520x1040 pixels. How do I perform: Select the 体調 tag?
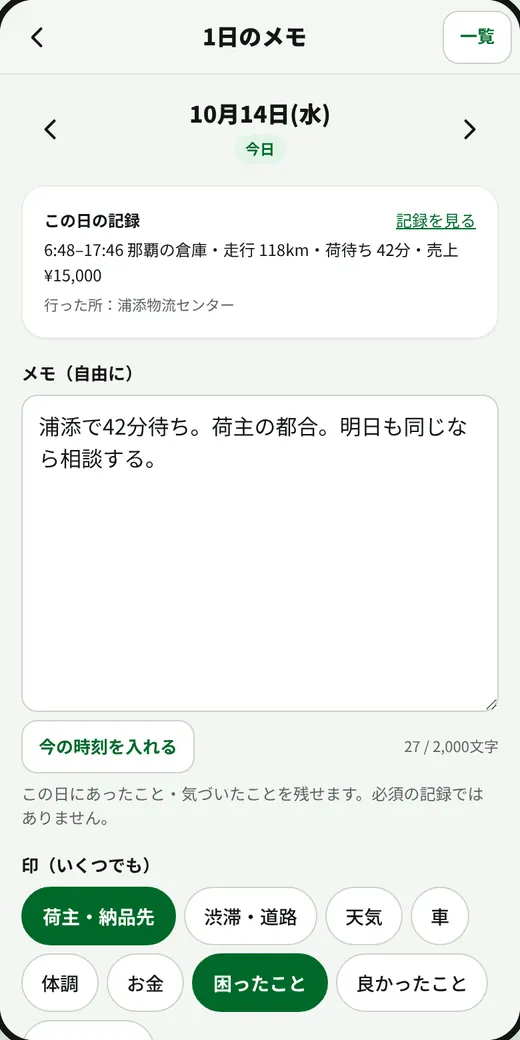(x=60, y=983)
